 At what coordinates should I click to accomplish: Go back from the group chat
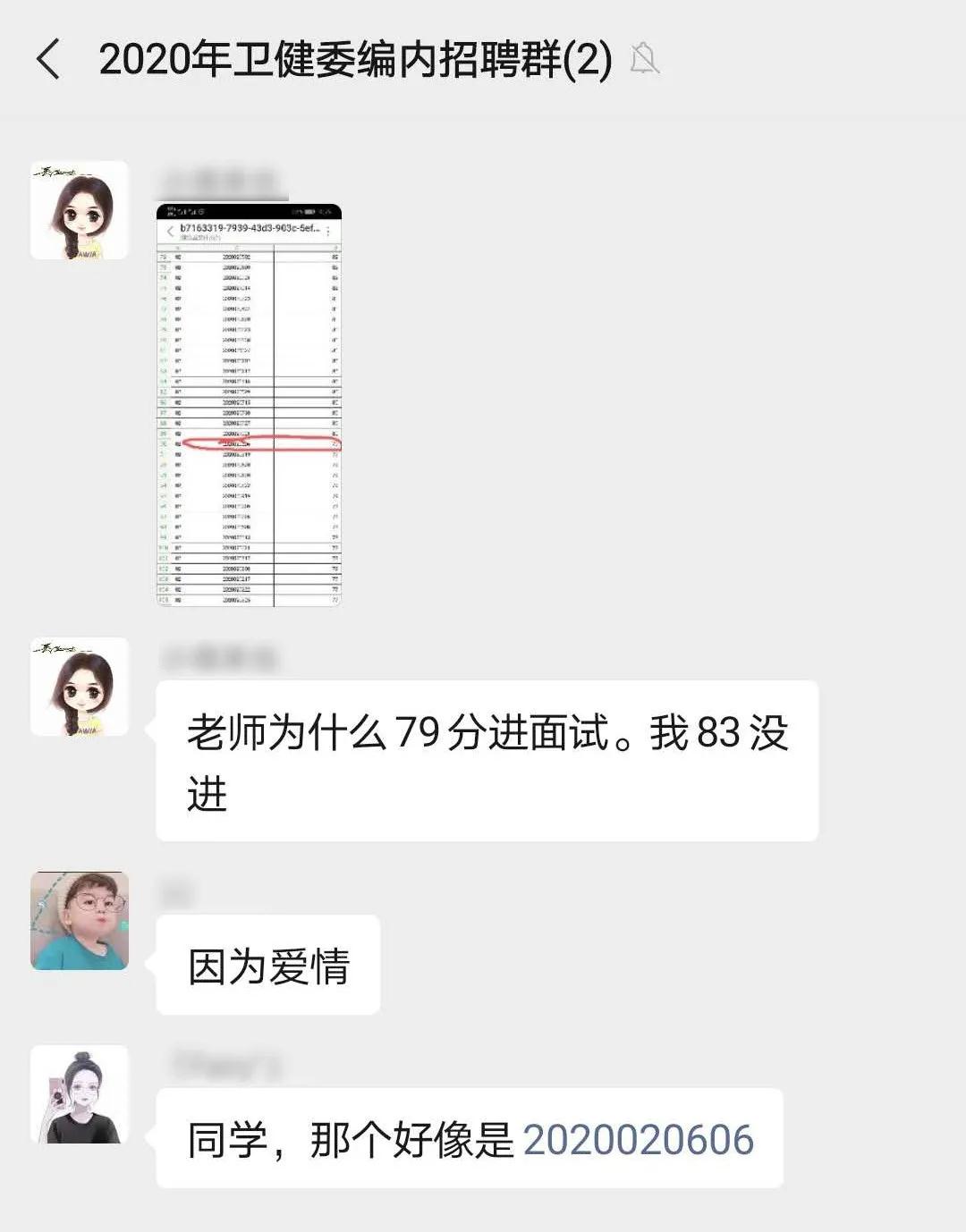49,60
